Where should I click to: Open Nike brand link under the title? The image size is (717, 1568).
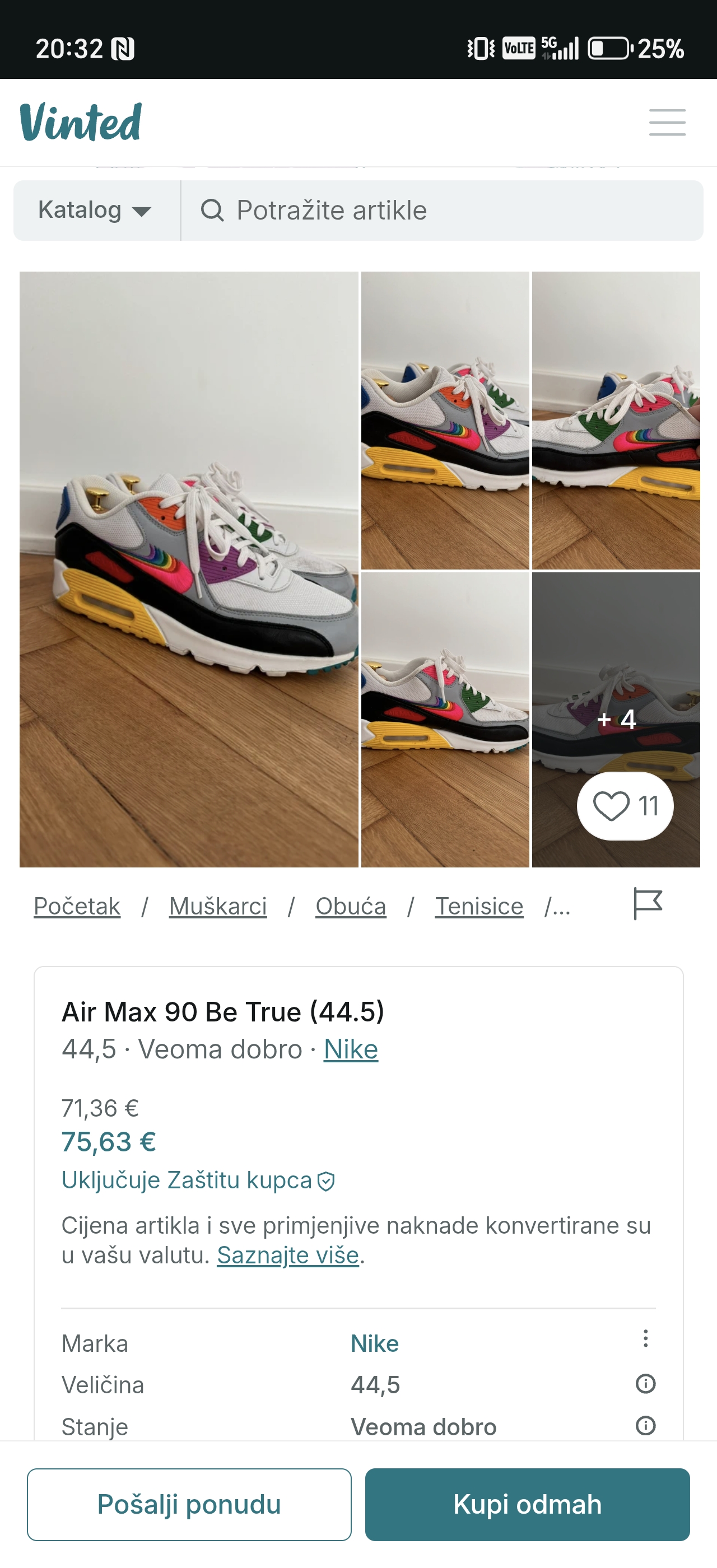click(x=351, y=1049)
